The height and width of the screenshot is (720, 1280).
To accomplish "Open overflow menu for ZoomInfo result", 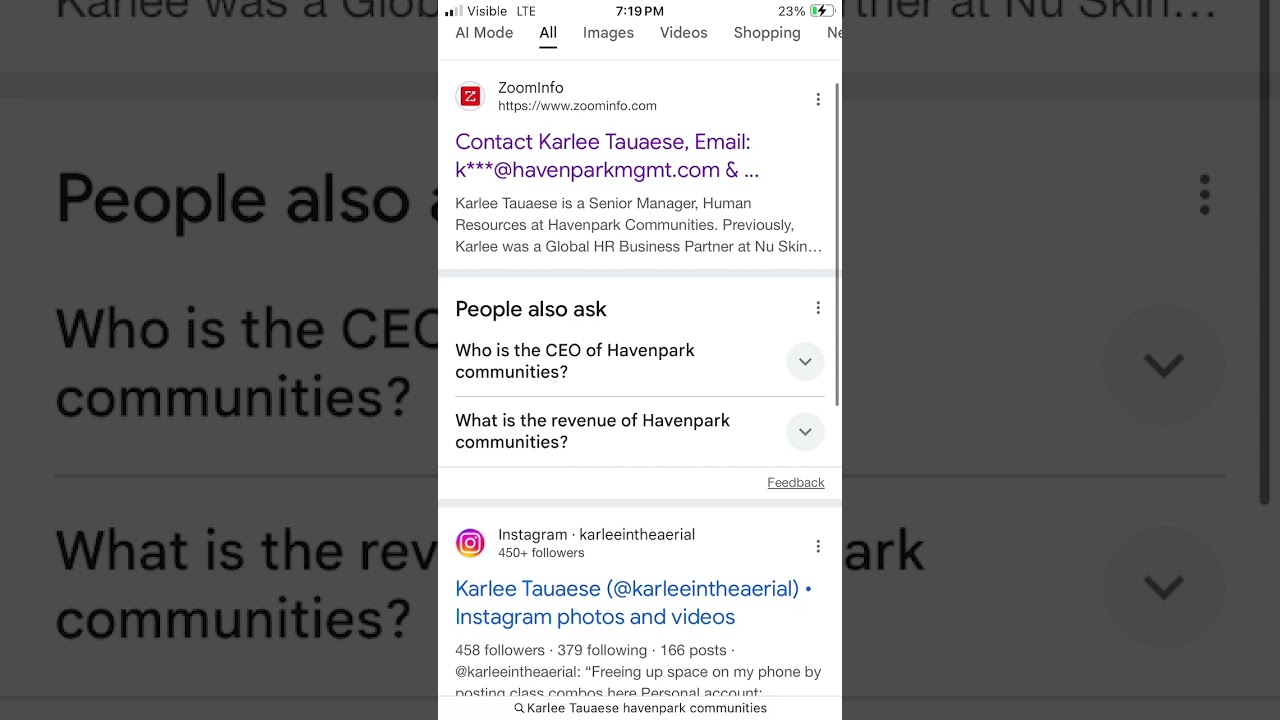I will (x=818, y=99).
